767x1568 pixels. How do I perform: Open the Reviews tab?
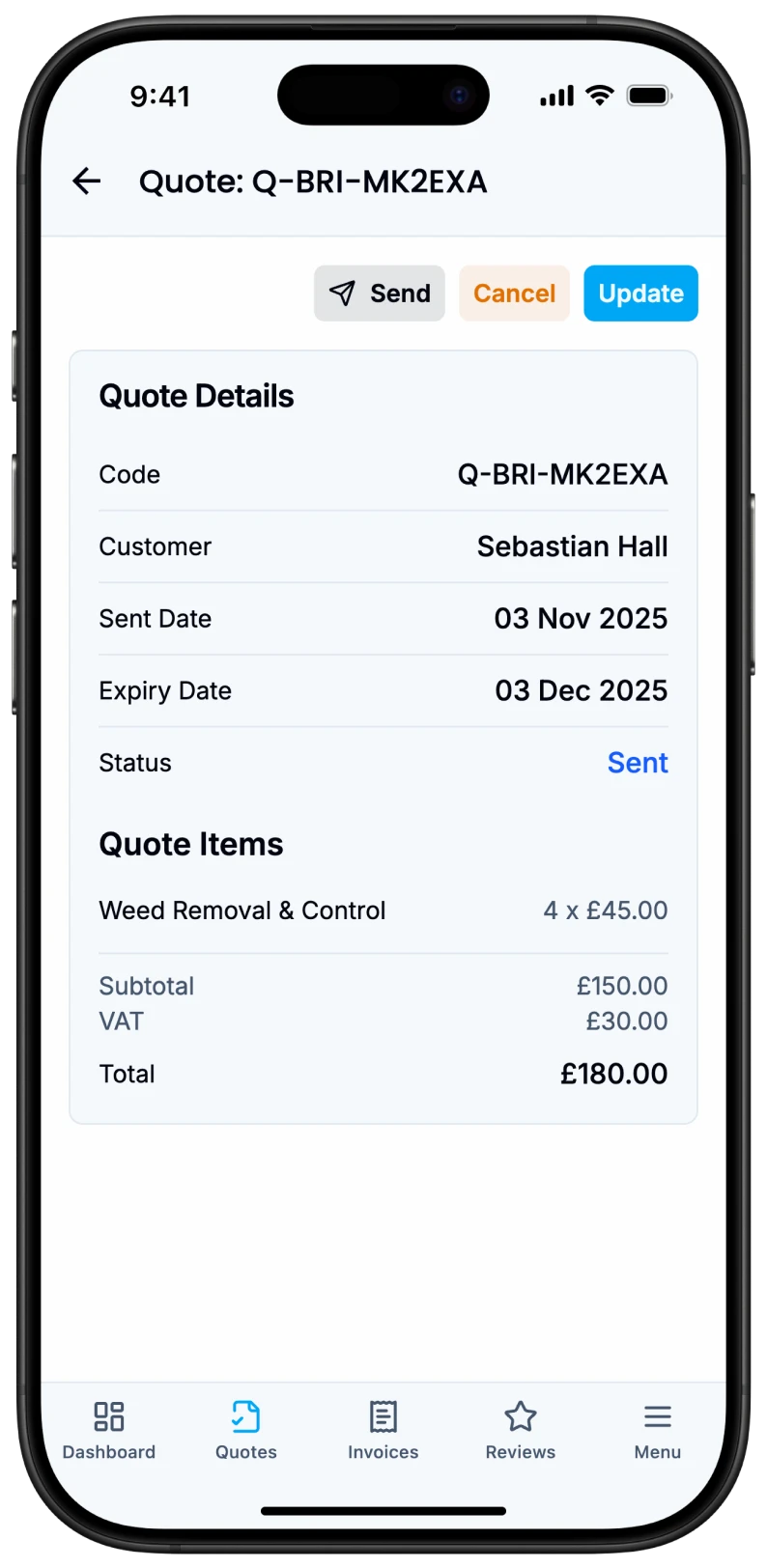point(521,1430)
